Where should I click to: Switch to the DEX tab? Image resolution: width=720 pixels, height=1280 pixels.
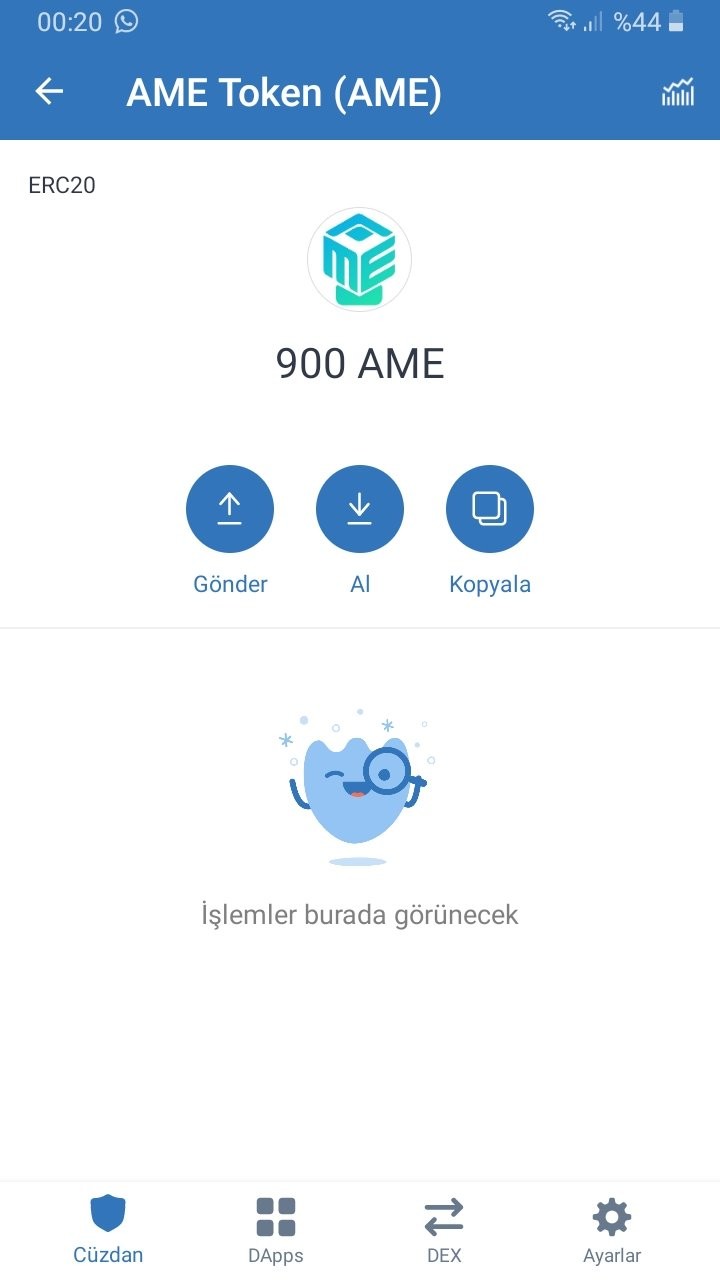coord(444,1230)
